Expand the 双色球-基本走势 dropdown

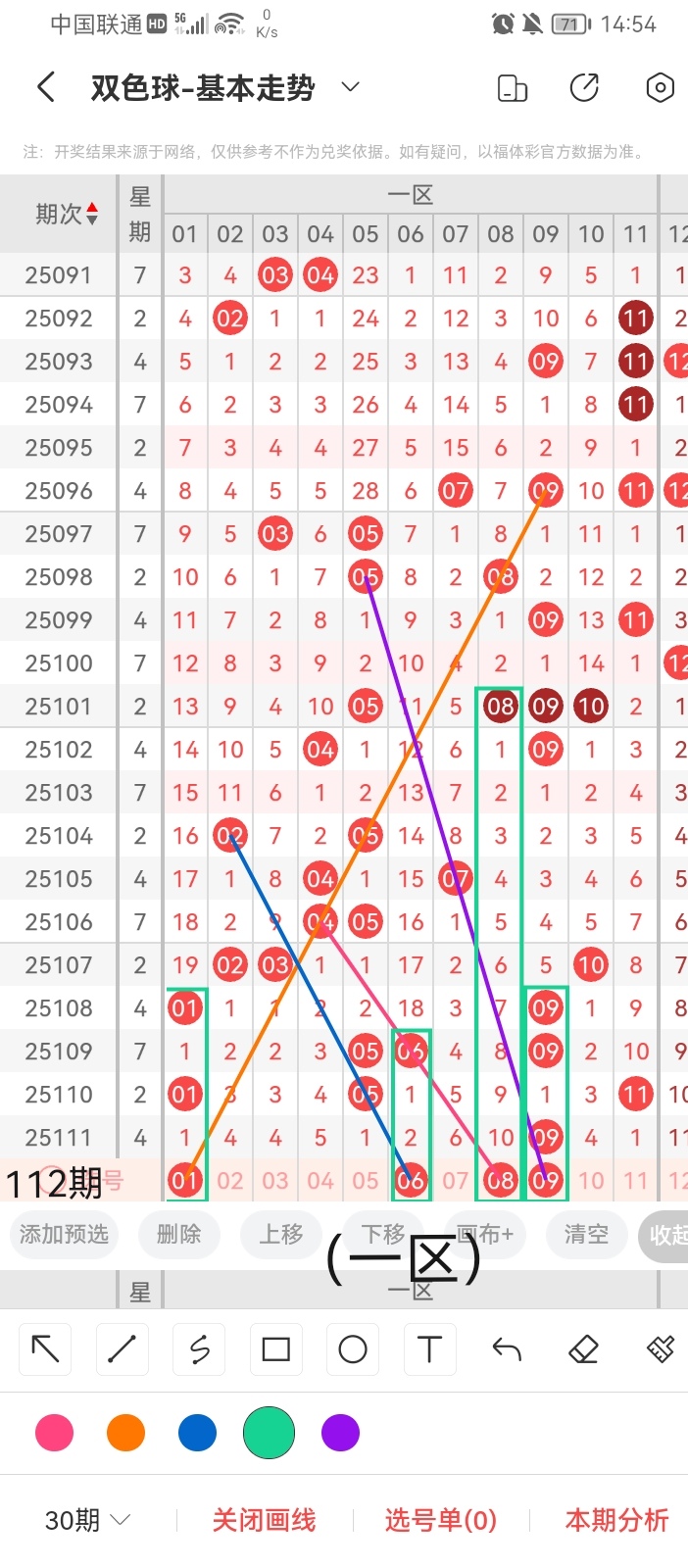point(350,87)
